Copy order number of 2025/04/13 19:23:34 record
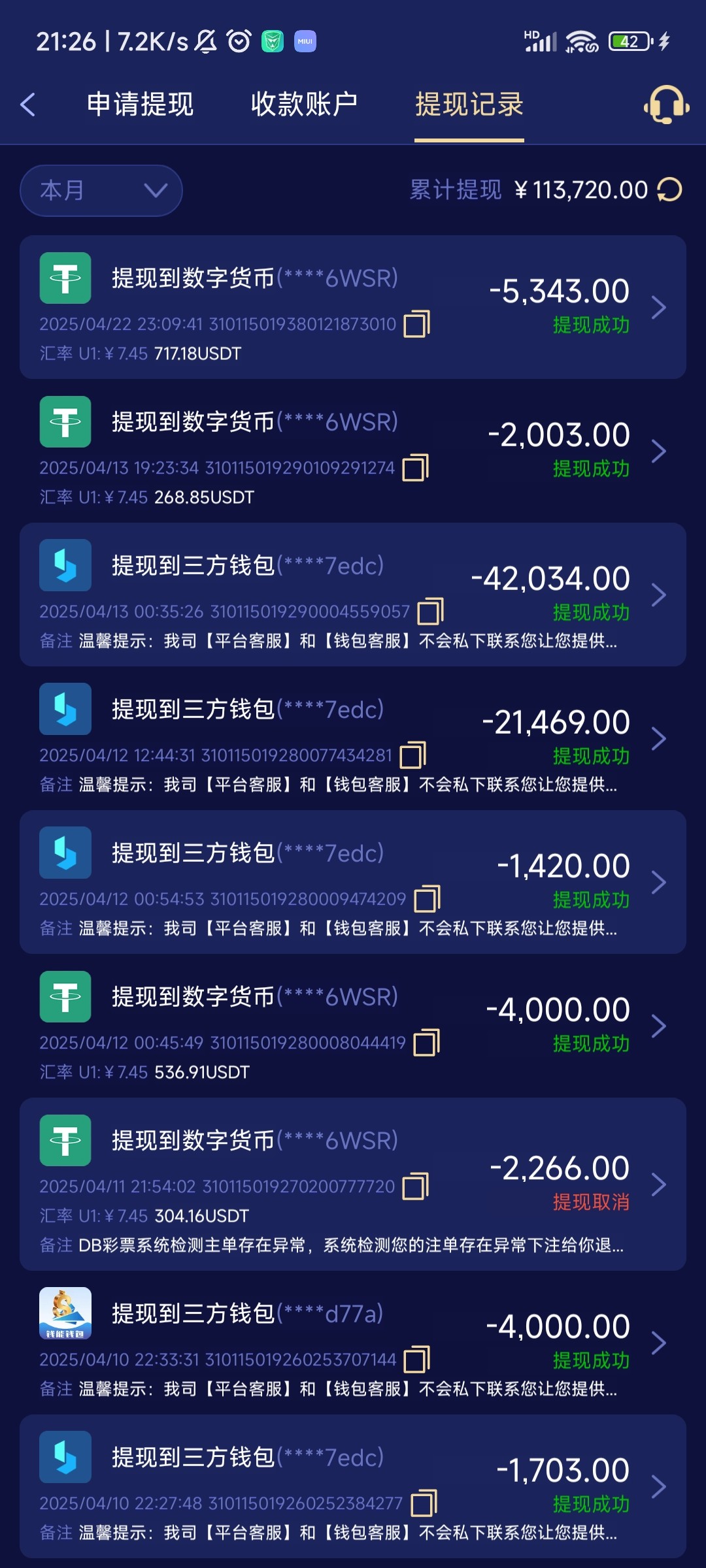The image size is (706, 1568). click(415, 468)
